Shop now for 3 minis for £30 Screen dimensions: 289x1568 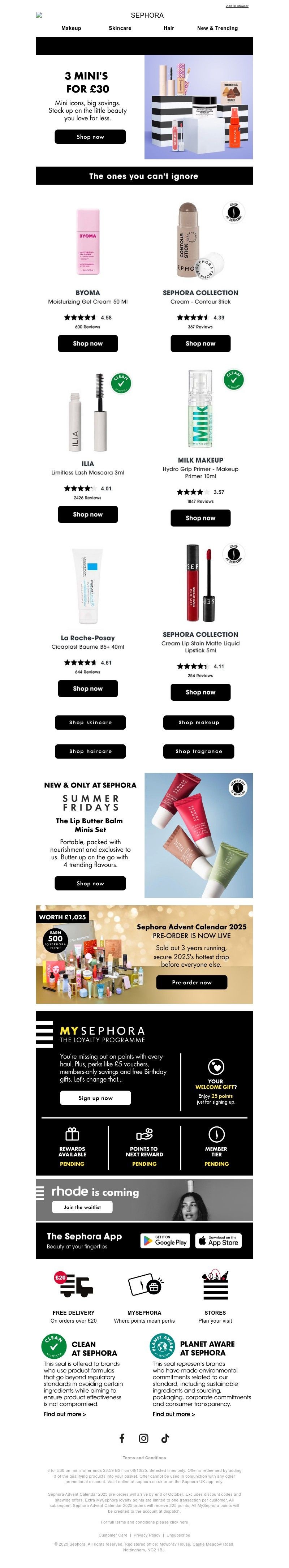point(90,137)
